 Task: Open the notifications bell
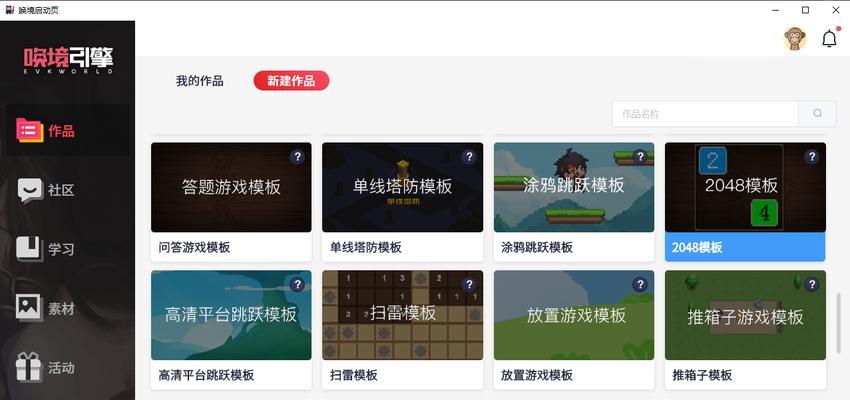829,39
